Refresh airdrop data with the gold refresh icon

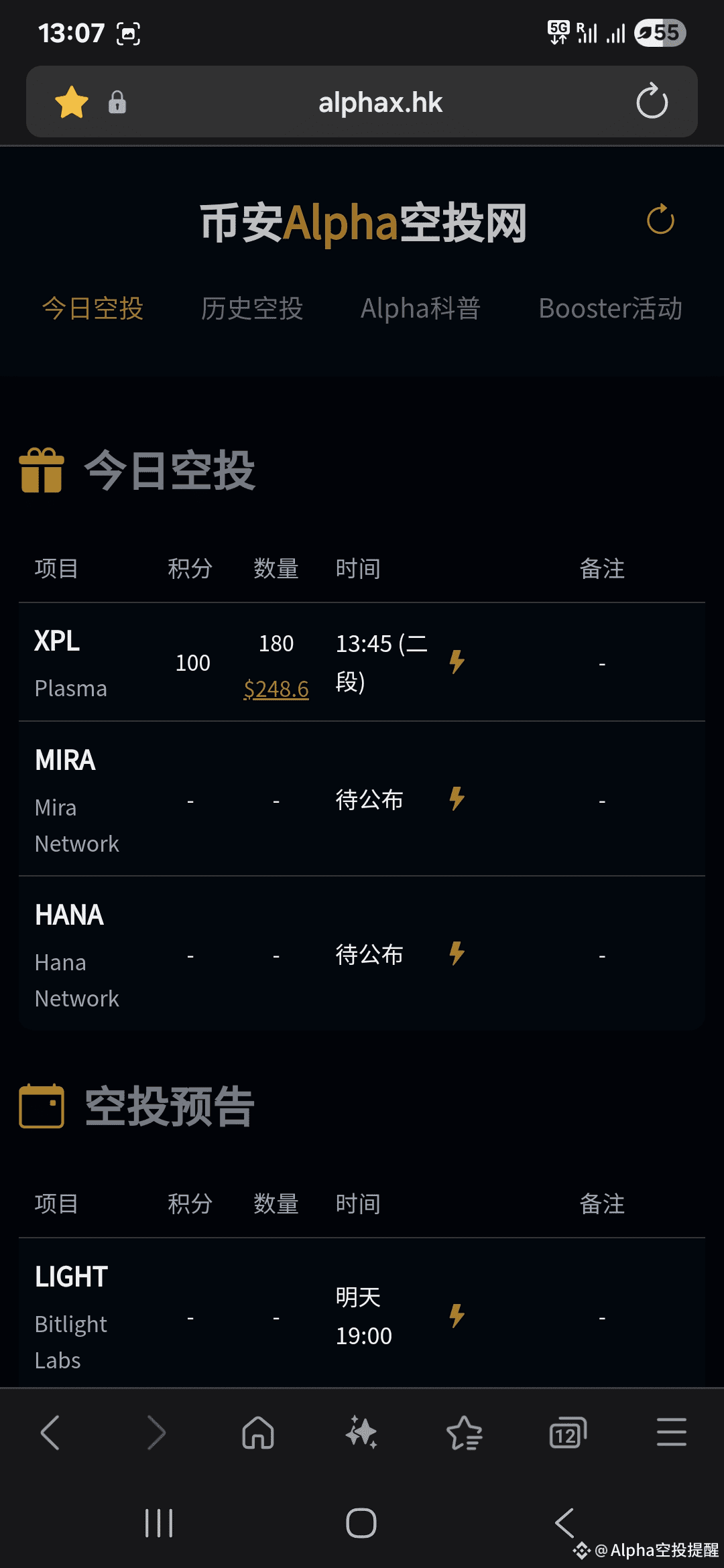click(x=660, y=220)
